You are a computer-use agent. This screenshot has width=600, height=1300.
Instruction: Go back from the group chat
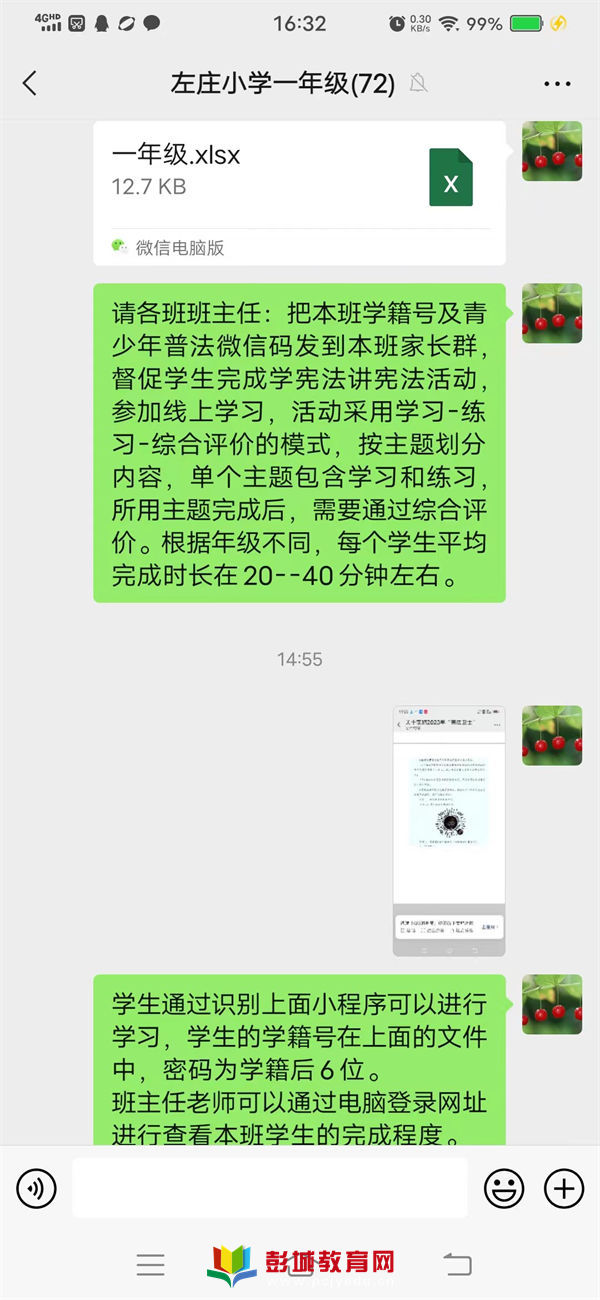[x=29, y=83]
